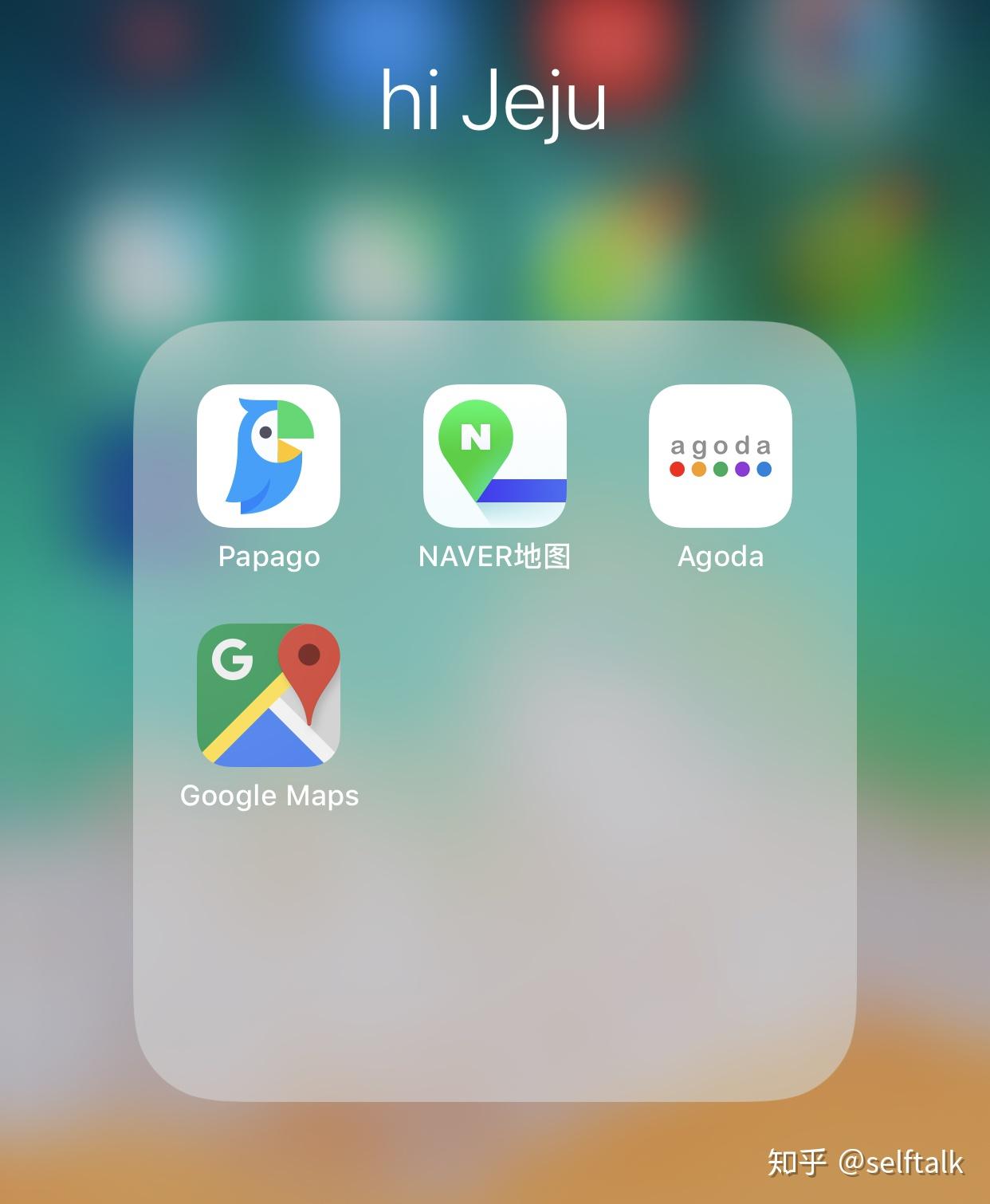Launch Google Maps
Viewport: 990px width, 1204px height.
(x=269, y=694)
